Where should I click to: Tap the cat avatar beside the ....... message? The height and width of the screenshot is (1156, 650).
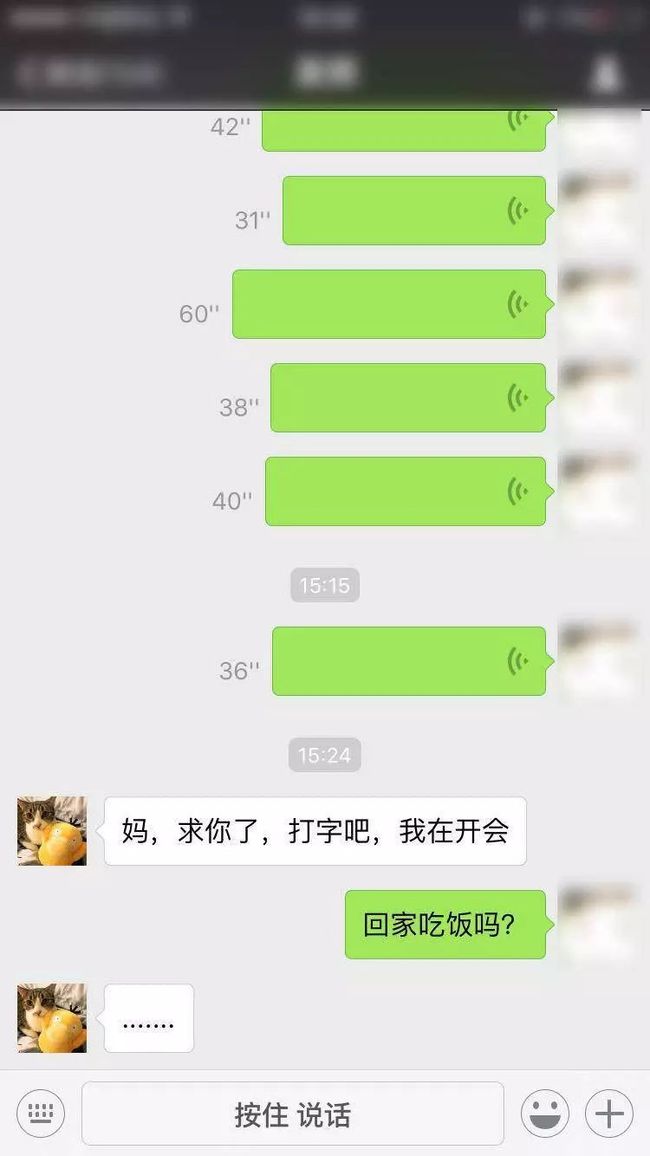click(x=52, y=1018)
